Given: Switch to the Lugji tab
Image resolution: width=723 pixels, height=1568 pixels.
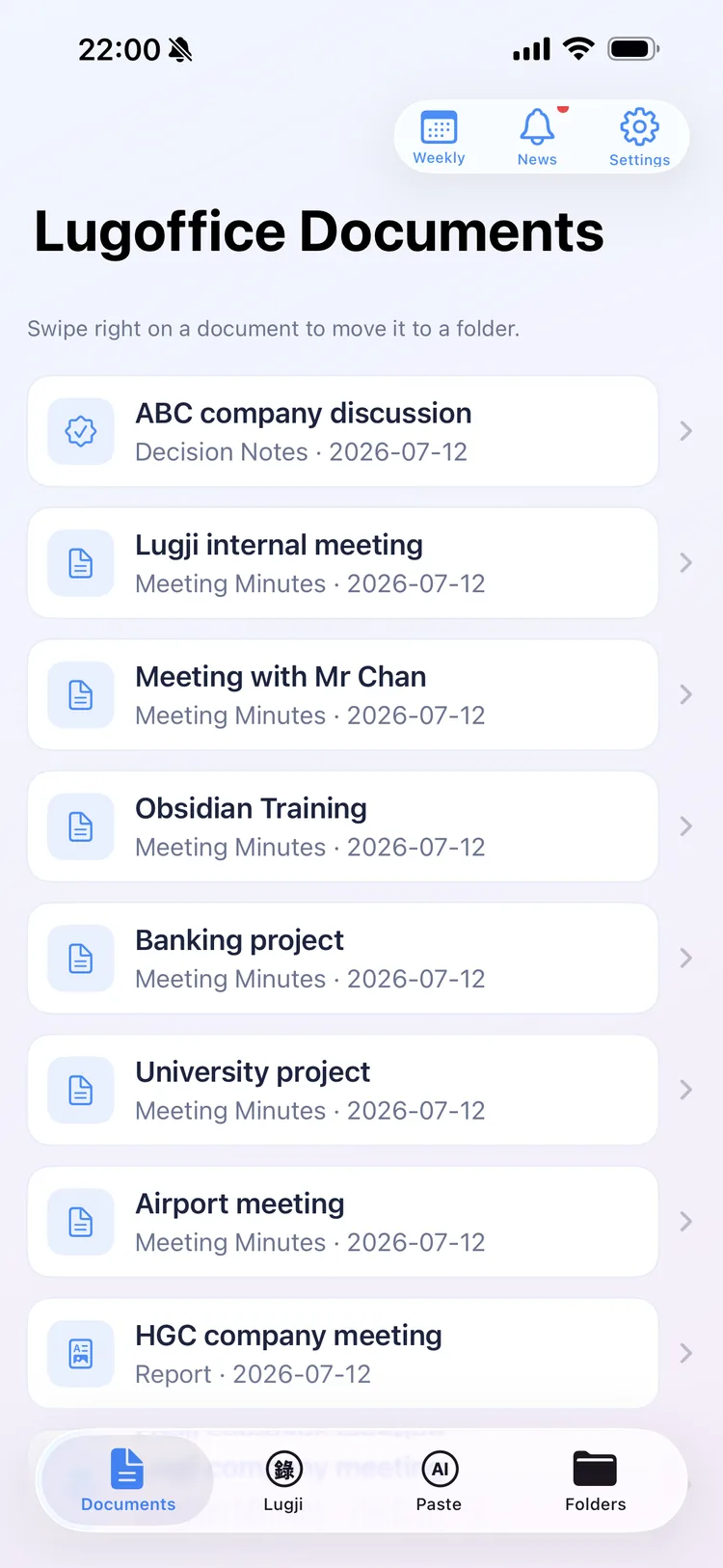Looking at the screenshot, I should pyautogui.click(x=283, y=1481).
